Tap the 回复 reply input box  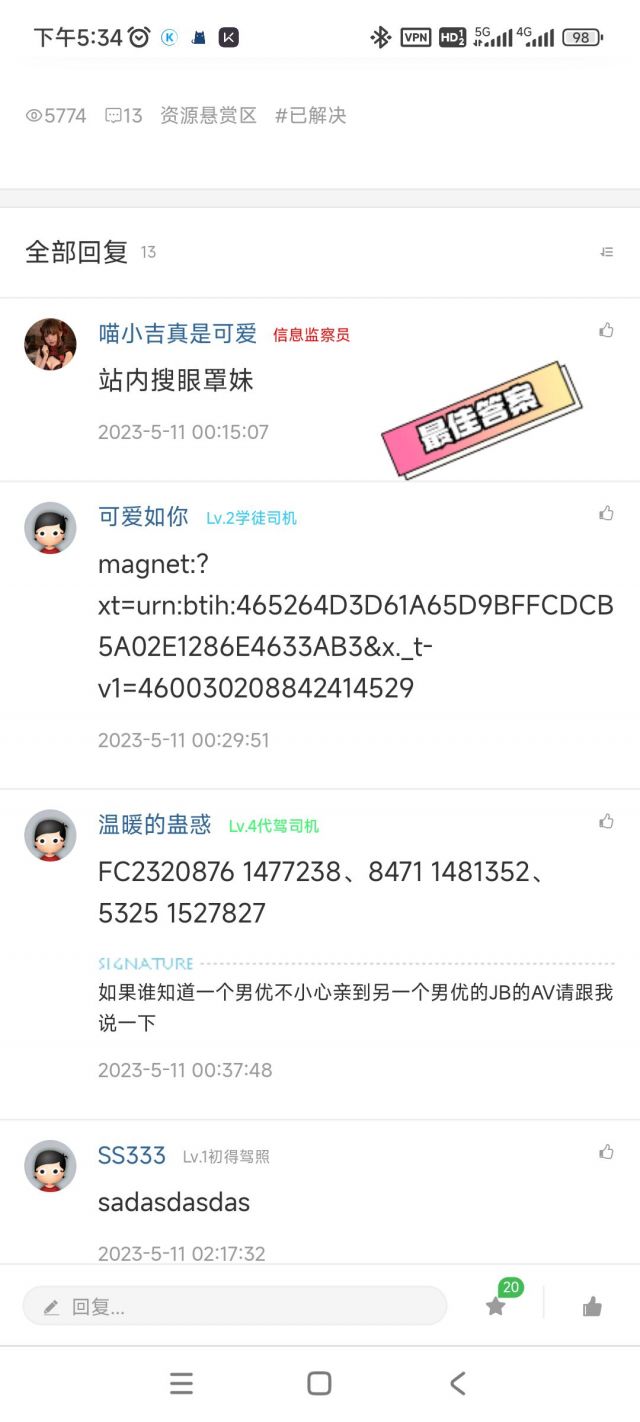point(235,1306)
